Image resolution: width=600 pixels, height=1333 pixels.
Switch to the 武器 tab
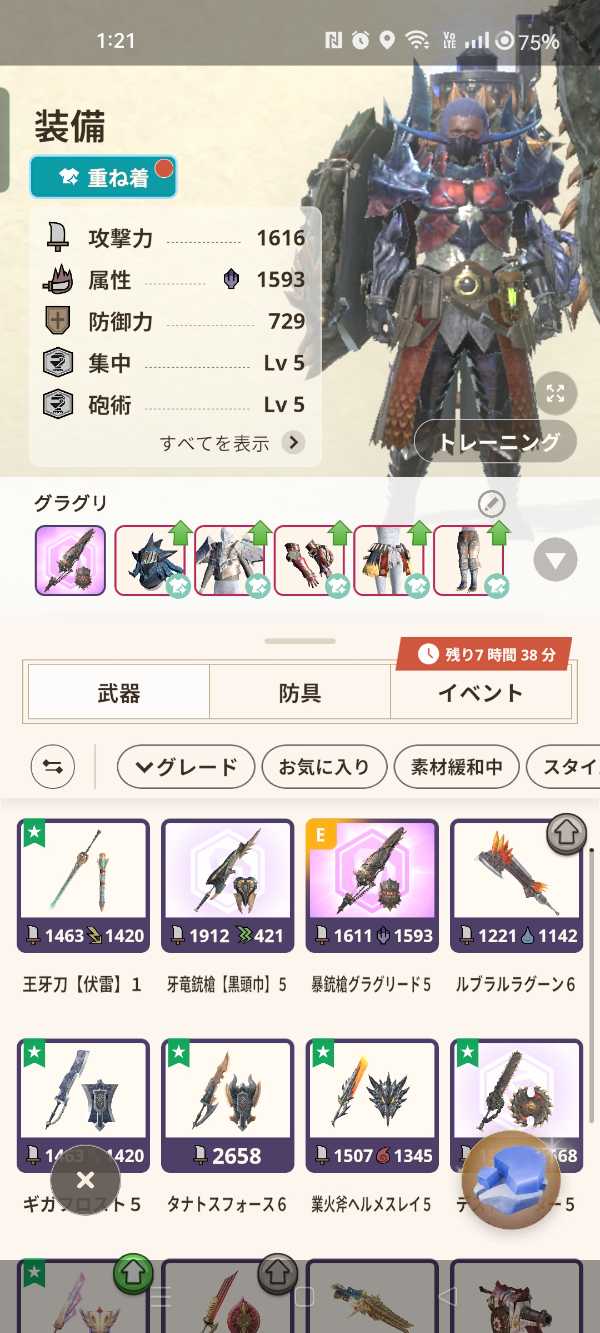coord(118,693)
